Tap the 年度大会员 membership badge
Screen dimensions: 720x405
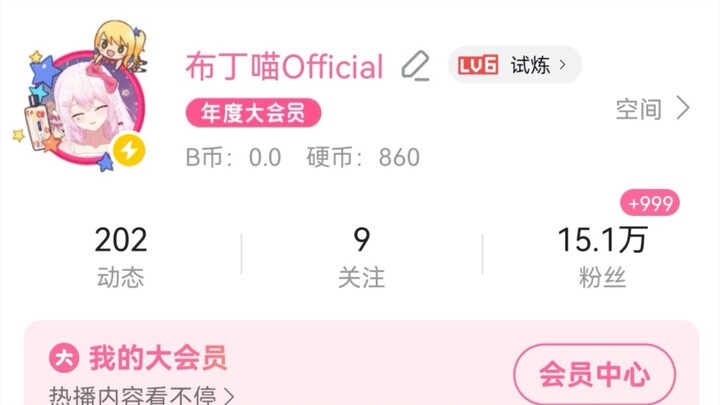pos(253,113)
